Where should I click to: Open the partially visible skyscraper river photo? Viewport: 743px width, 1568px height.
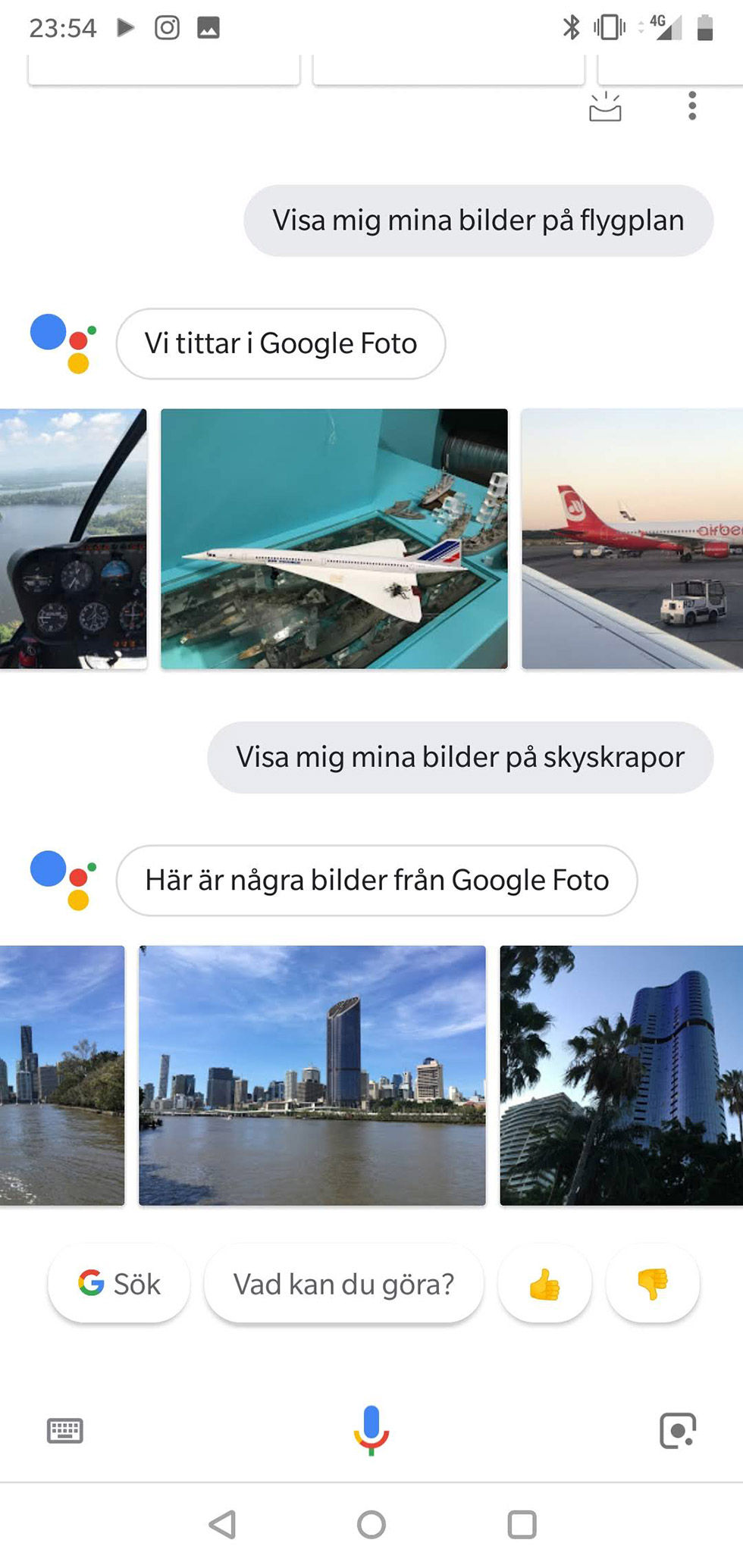(61, 1075)
